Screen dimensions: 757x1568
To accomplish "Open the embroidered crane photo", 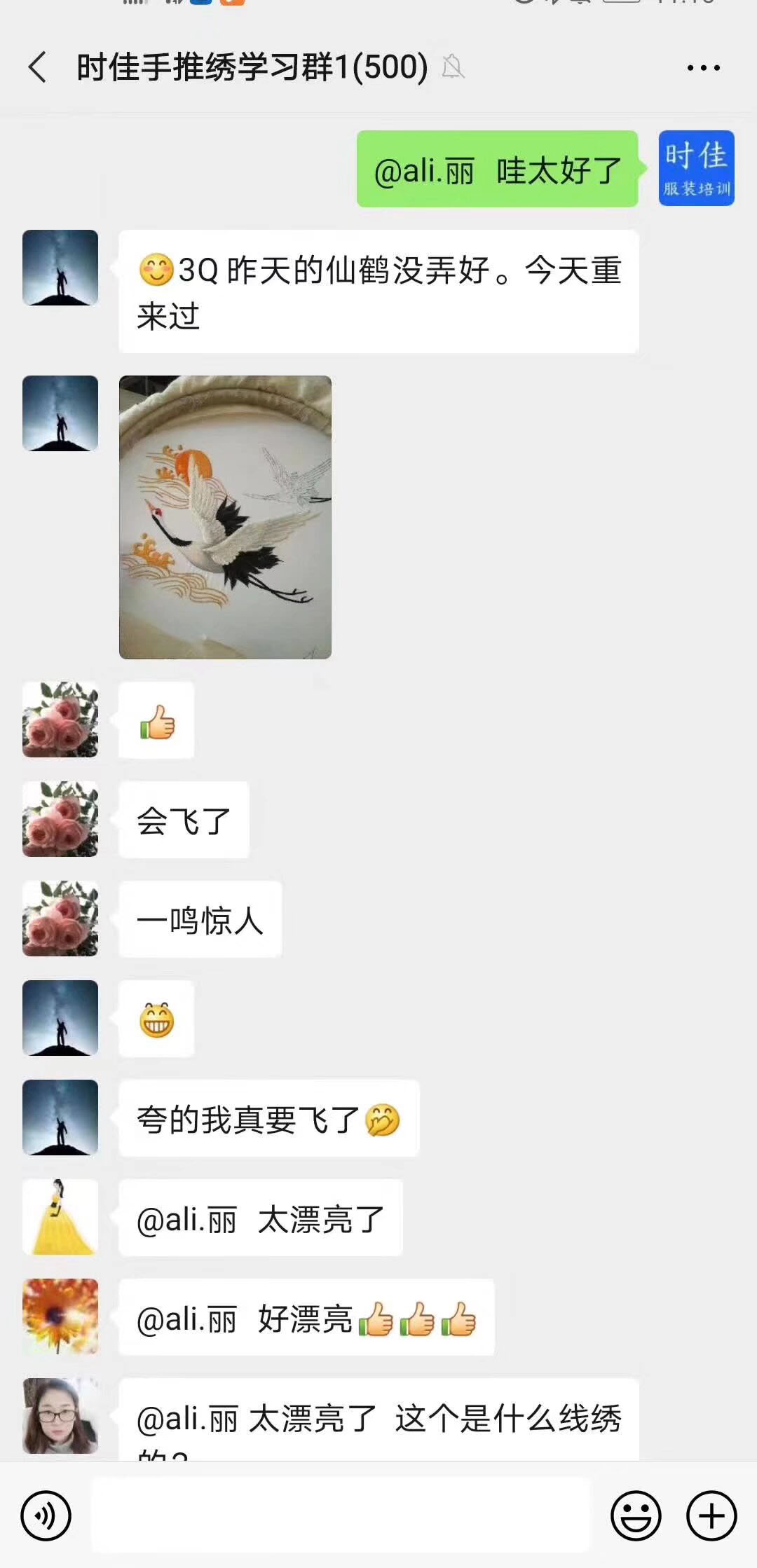I will click(x=225, y=517).
